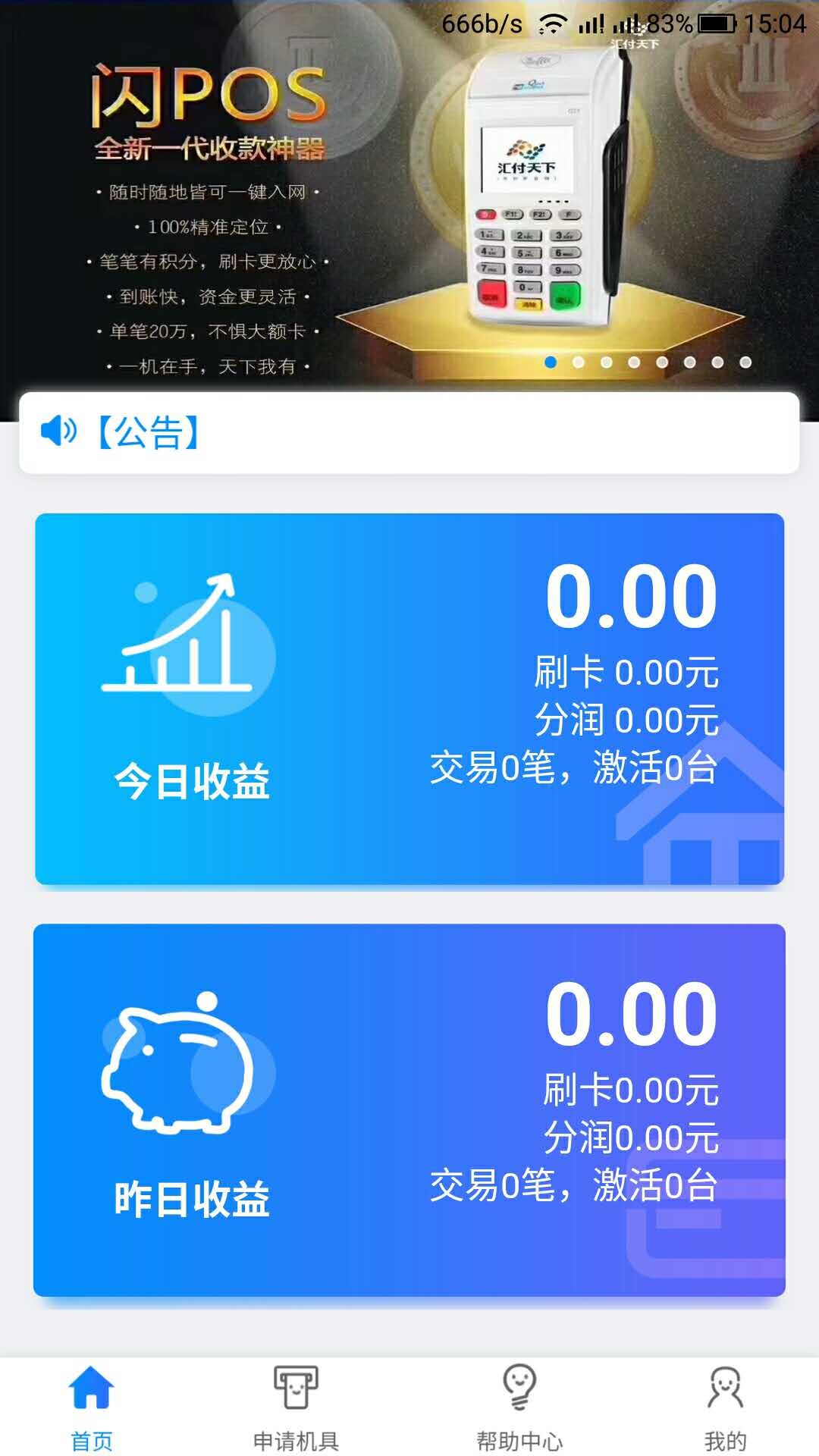Open the 公告 announcement bar

pyautogui.click(x=409, y=433)
